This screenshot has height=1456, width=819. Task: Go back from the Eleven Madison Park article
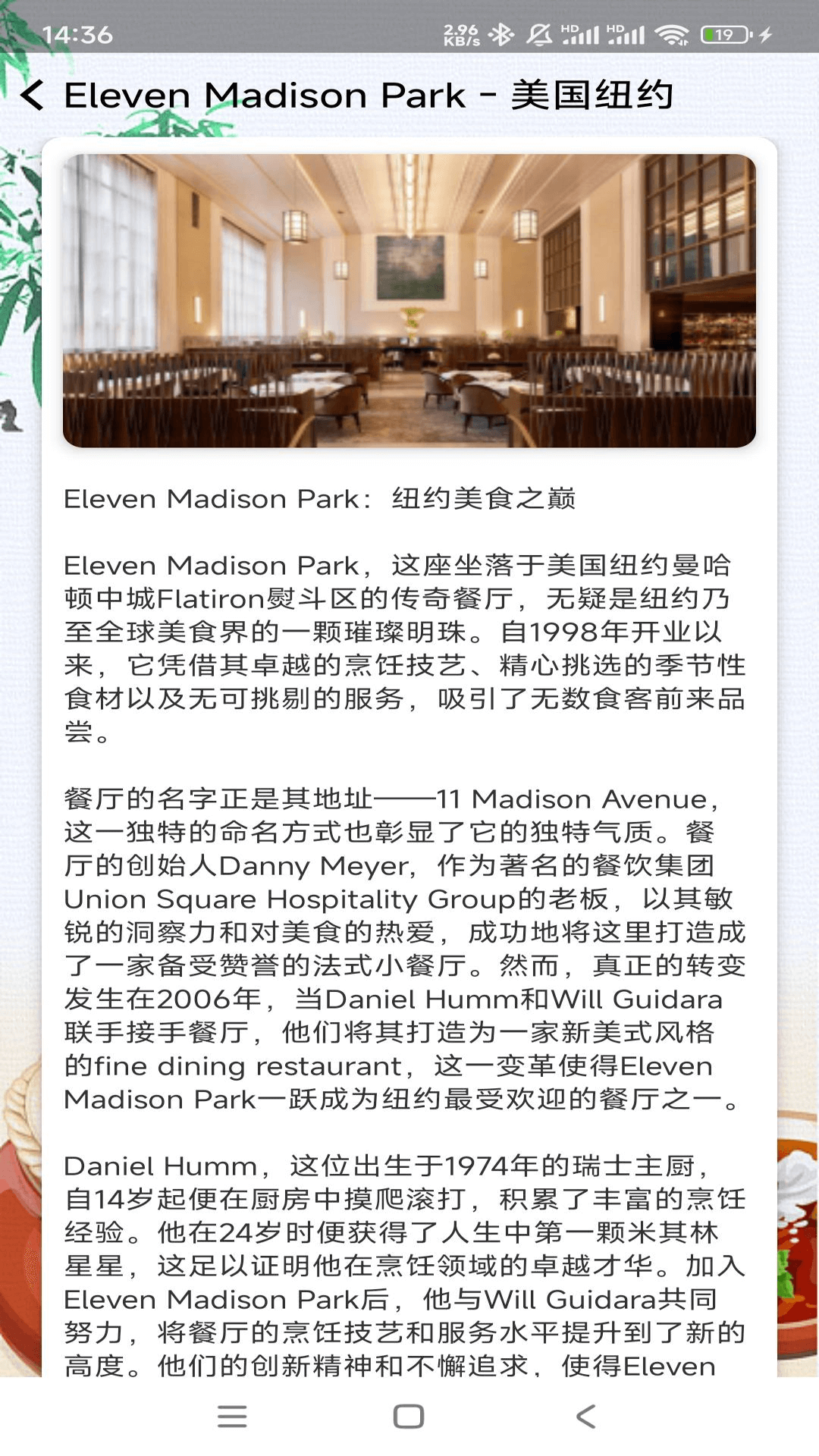(32, 96)
